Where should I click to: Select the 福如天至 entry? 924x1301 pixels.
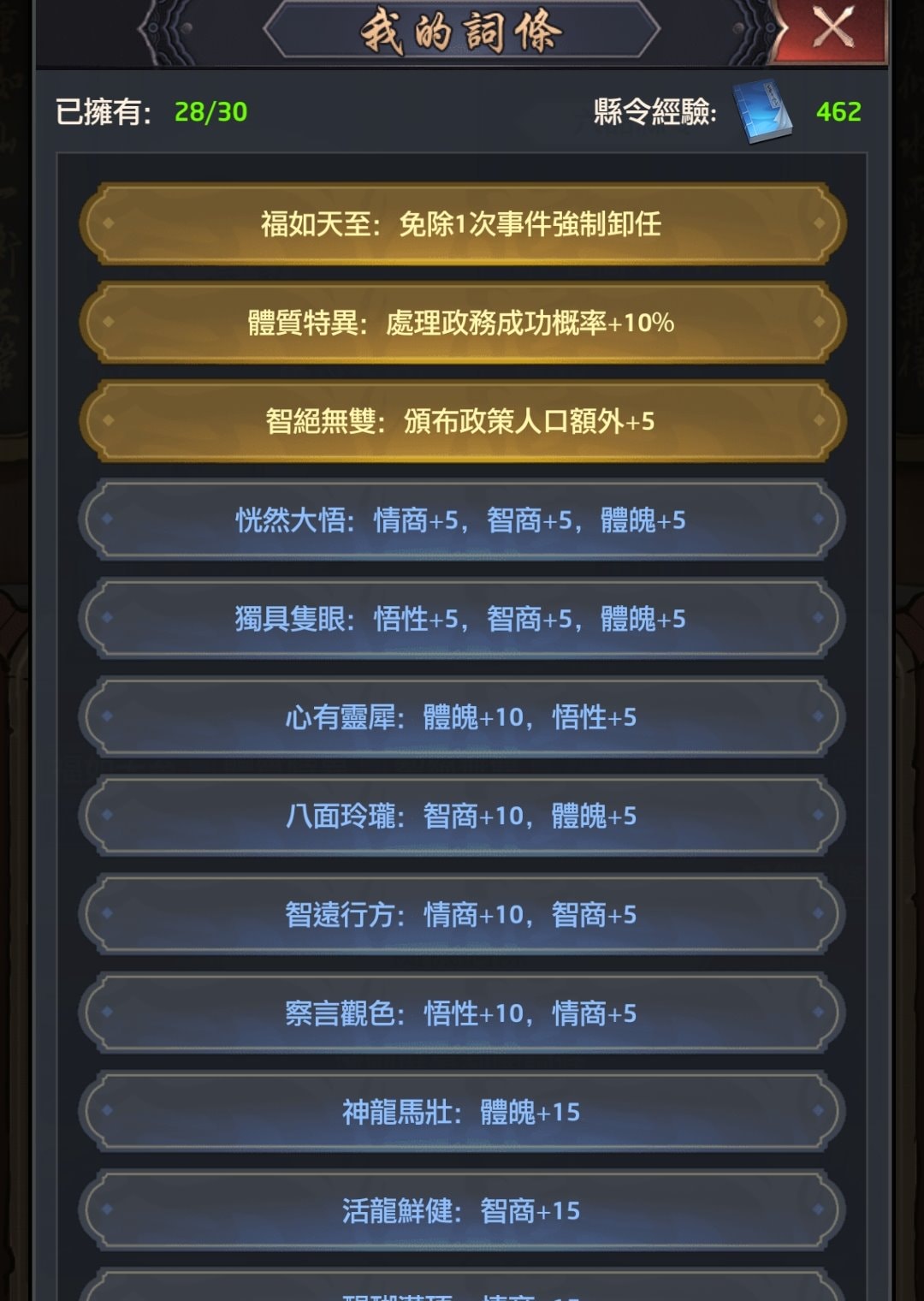click(x=462, y=224)
